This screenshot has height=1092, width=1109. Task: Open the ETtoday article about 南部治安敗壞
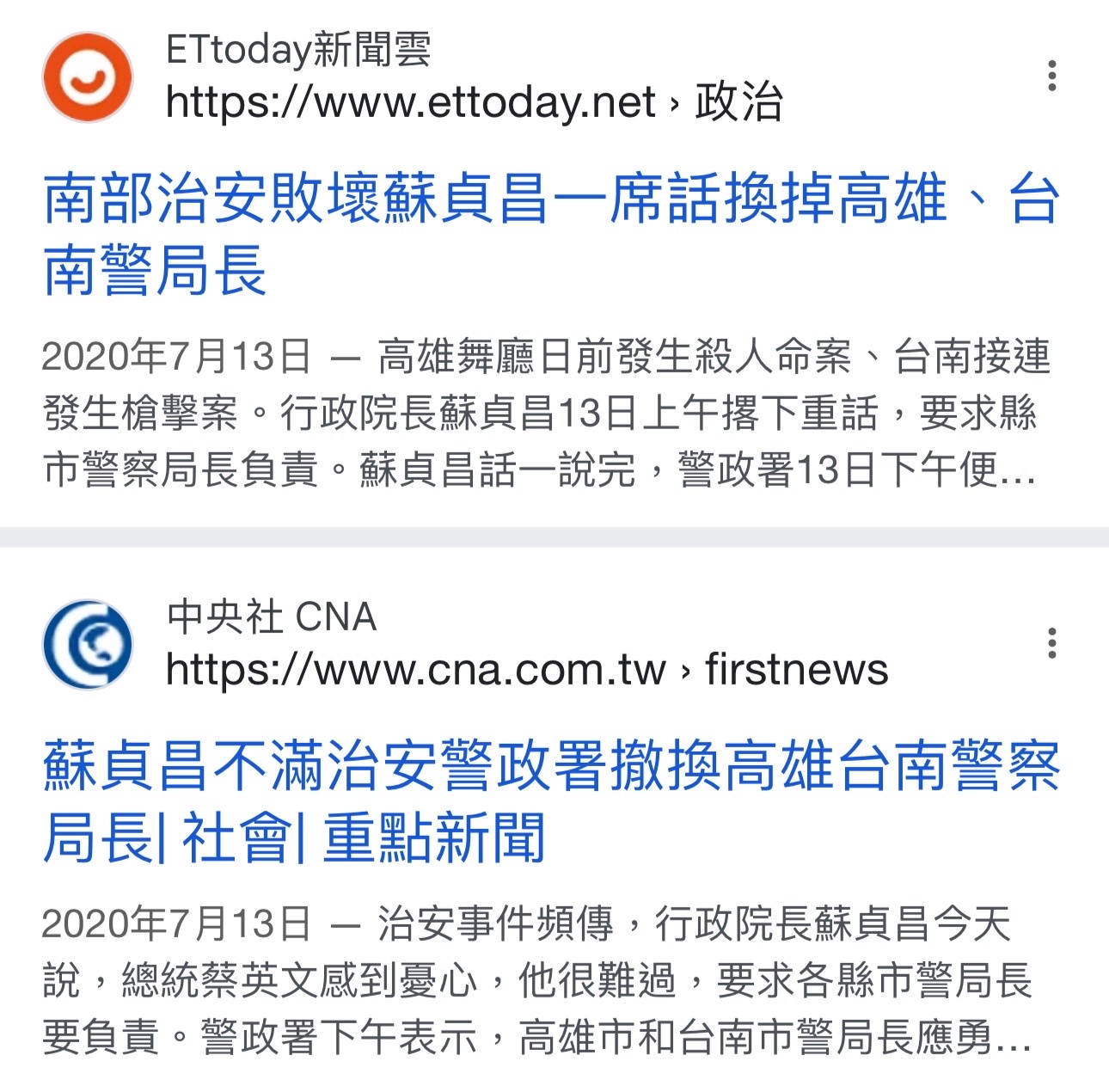(x=550, y=234)
